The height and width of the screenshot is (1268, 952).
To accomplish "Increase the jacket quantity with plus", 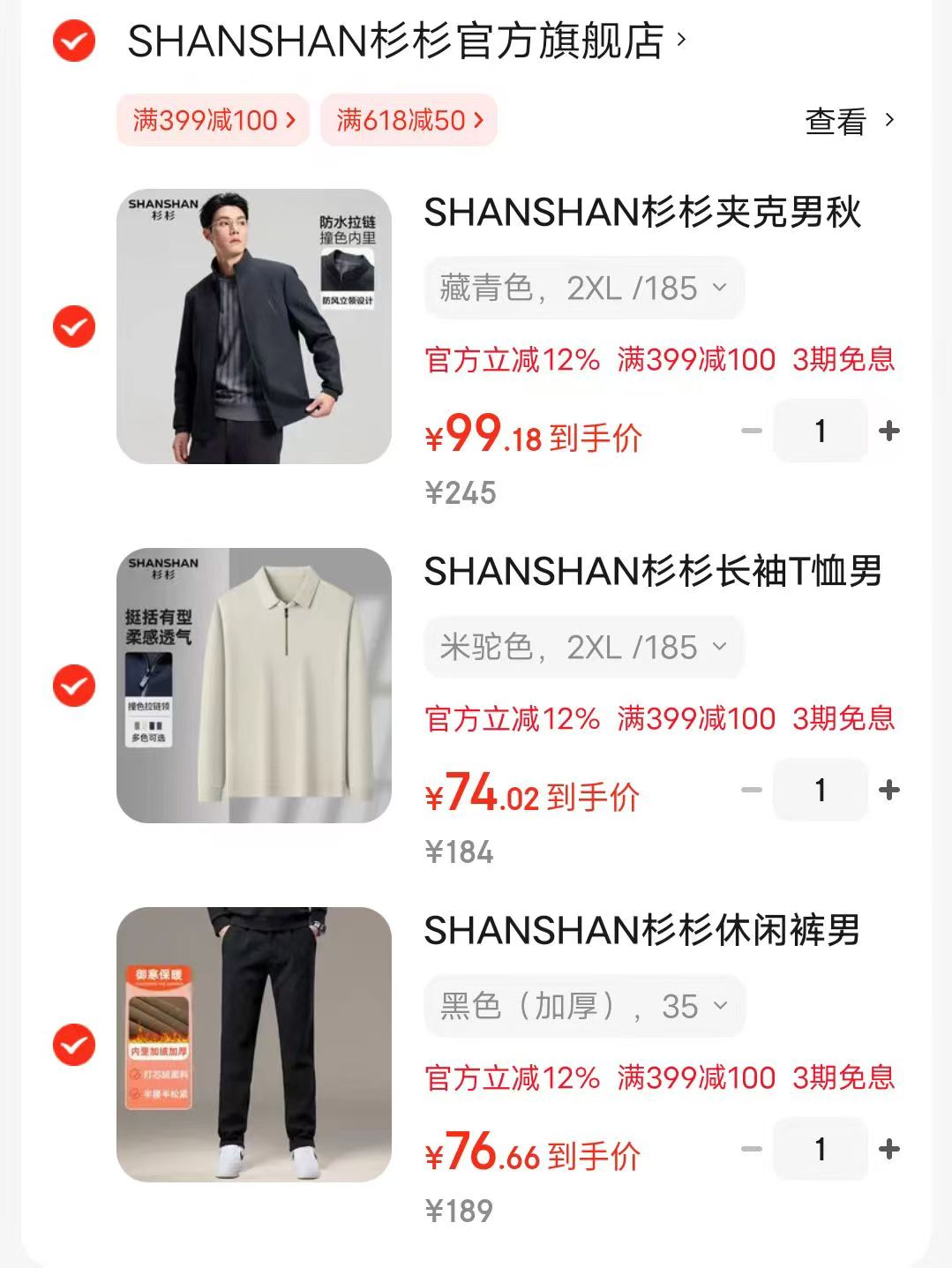I will click(x=888, y=431).
